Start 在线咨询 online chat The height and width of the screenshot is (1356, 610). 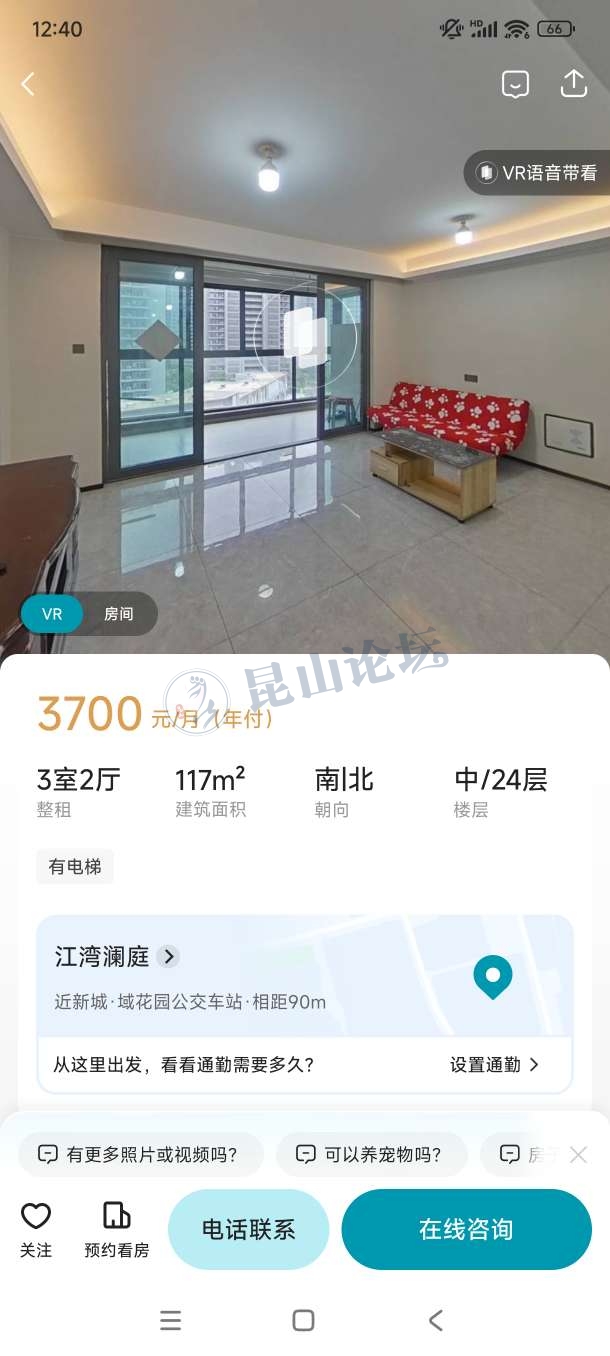point(466,1229)
